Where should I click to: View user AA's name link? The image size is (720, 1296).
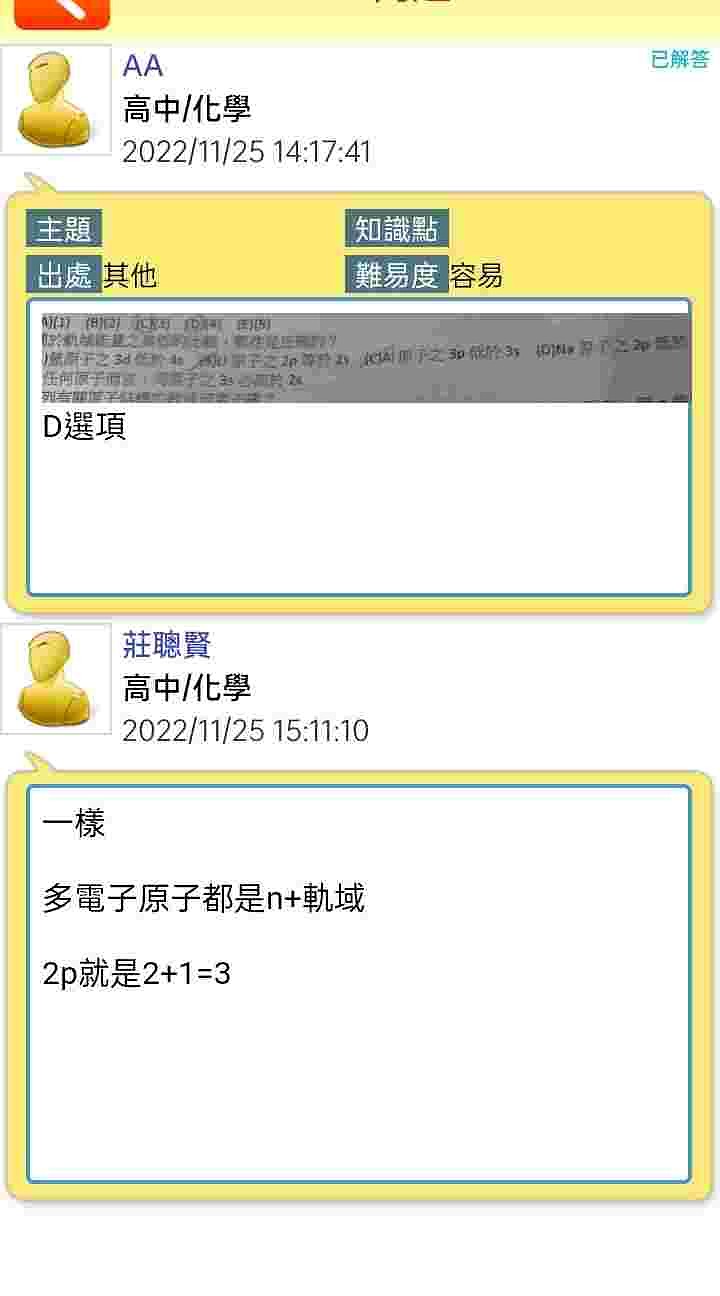(143, 66)
